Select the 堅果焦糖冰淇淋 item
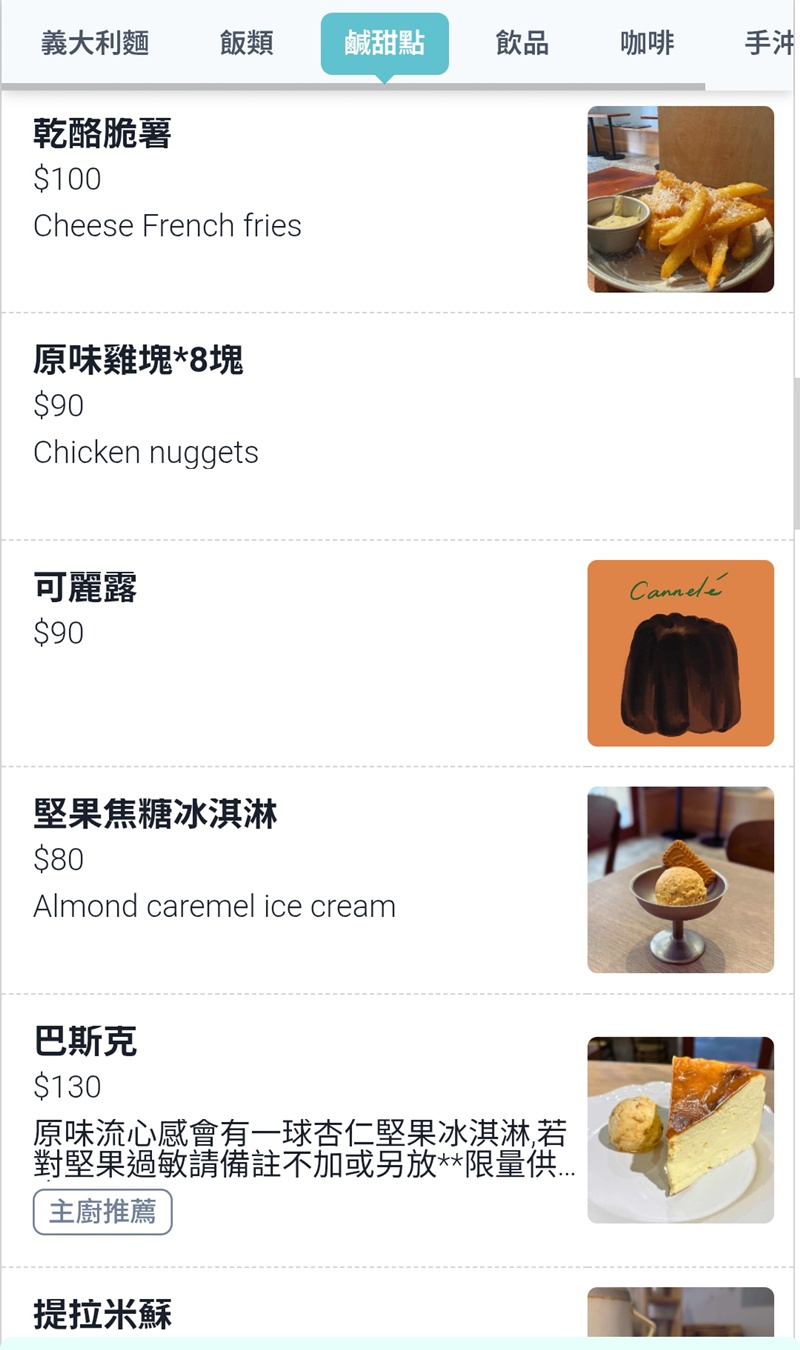The width and height of the screenshot is (800, 1350). [x=300, y=878]
